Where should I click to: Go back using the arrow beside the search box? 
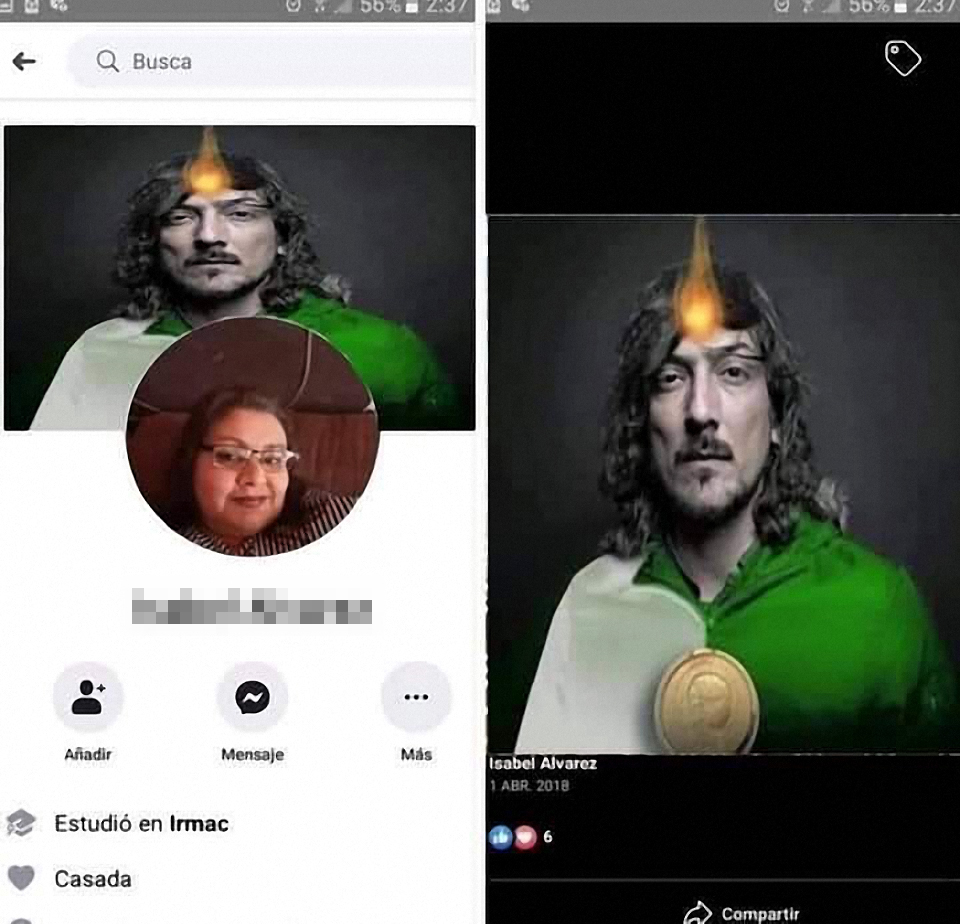tap(24, 62)
